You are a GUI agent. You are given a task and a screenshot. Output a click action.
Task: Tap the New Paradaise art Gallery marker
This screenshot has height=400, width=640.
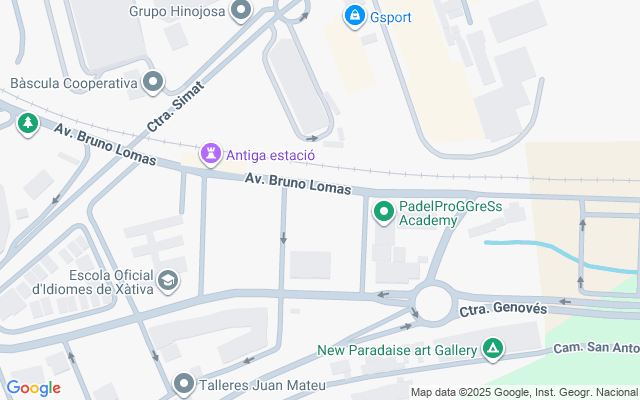click(493, 349)
